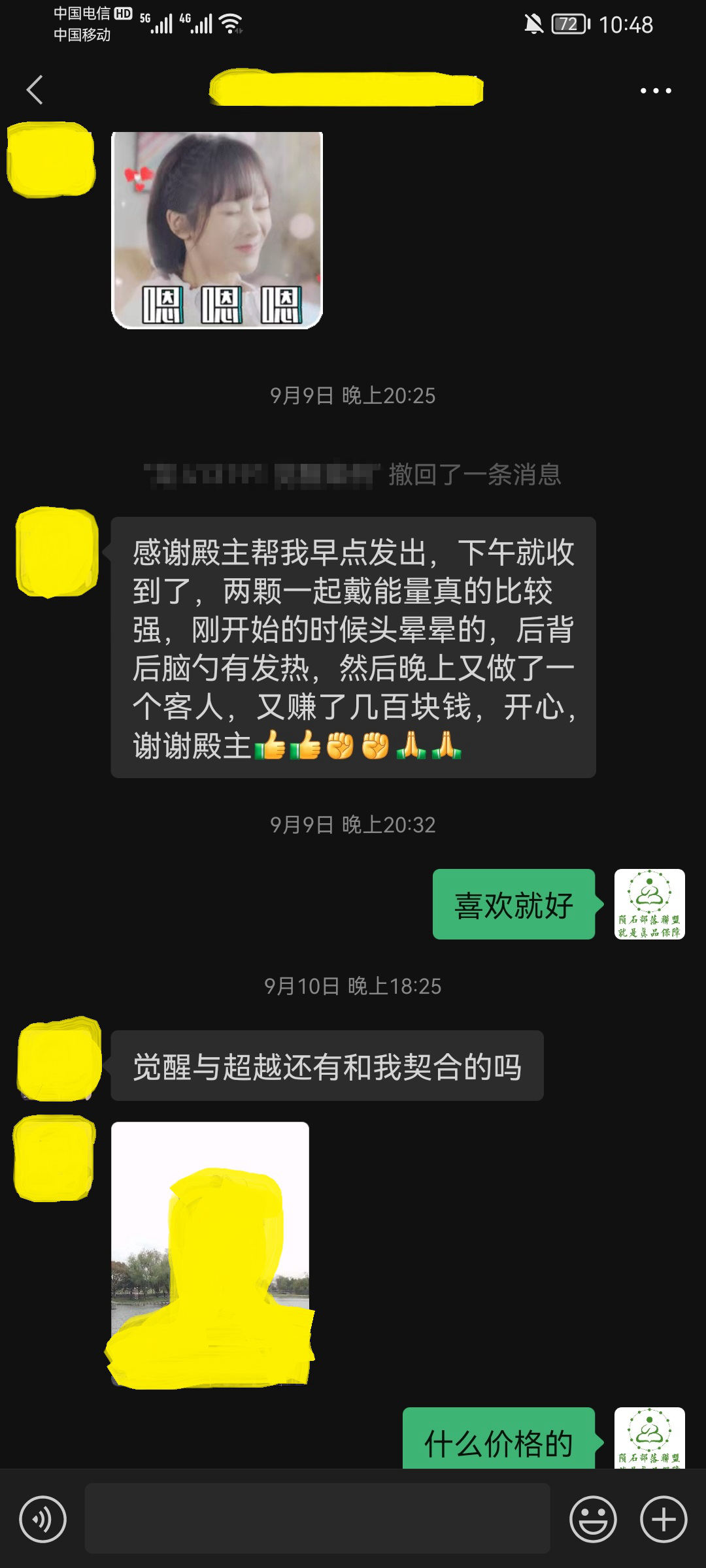Image resolution: width=706 pixels, height=1568 pixels.
Task: Open the three-dot chat options menu
Action: 655,91
